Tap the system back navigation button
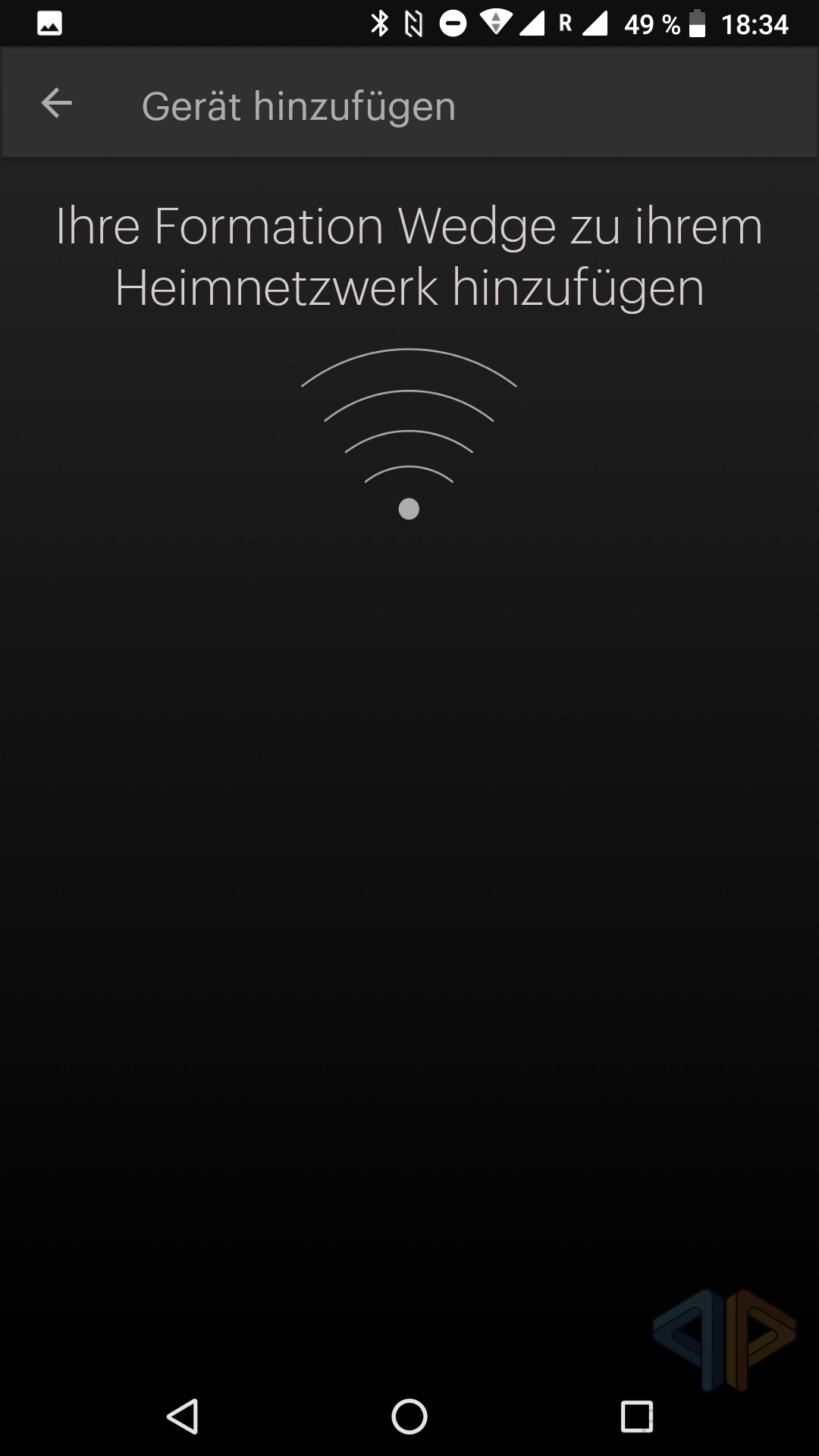The width and height of the screenshot is (819, 1456). [183, 1416]
